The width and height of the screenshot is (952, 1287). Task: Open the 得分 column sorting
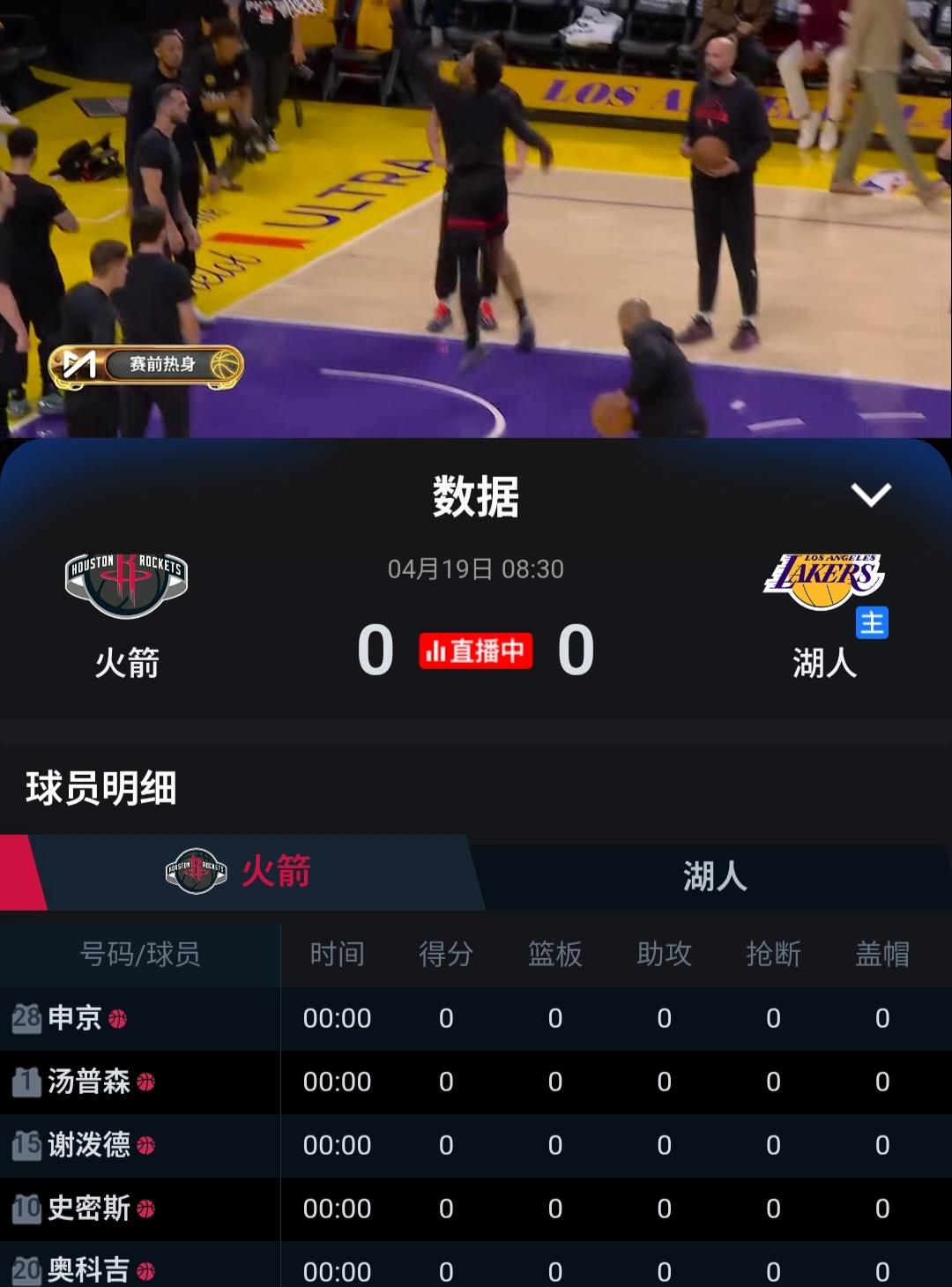(x=446, y=954)
